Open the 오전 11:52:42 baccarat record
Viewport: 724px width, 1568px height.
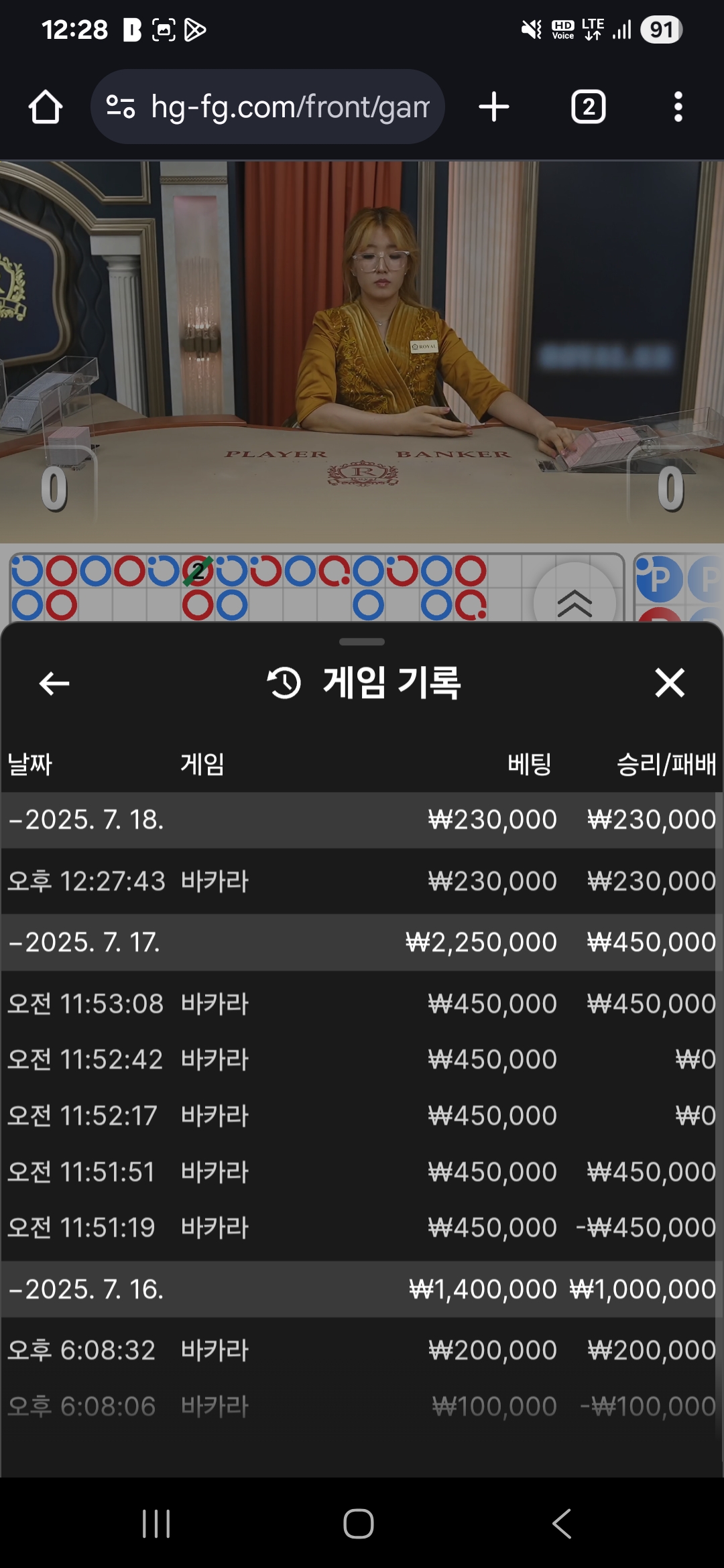(362, 1059)
